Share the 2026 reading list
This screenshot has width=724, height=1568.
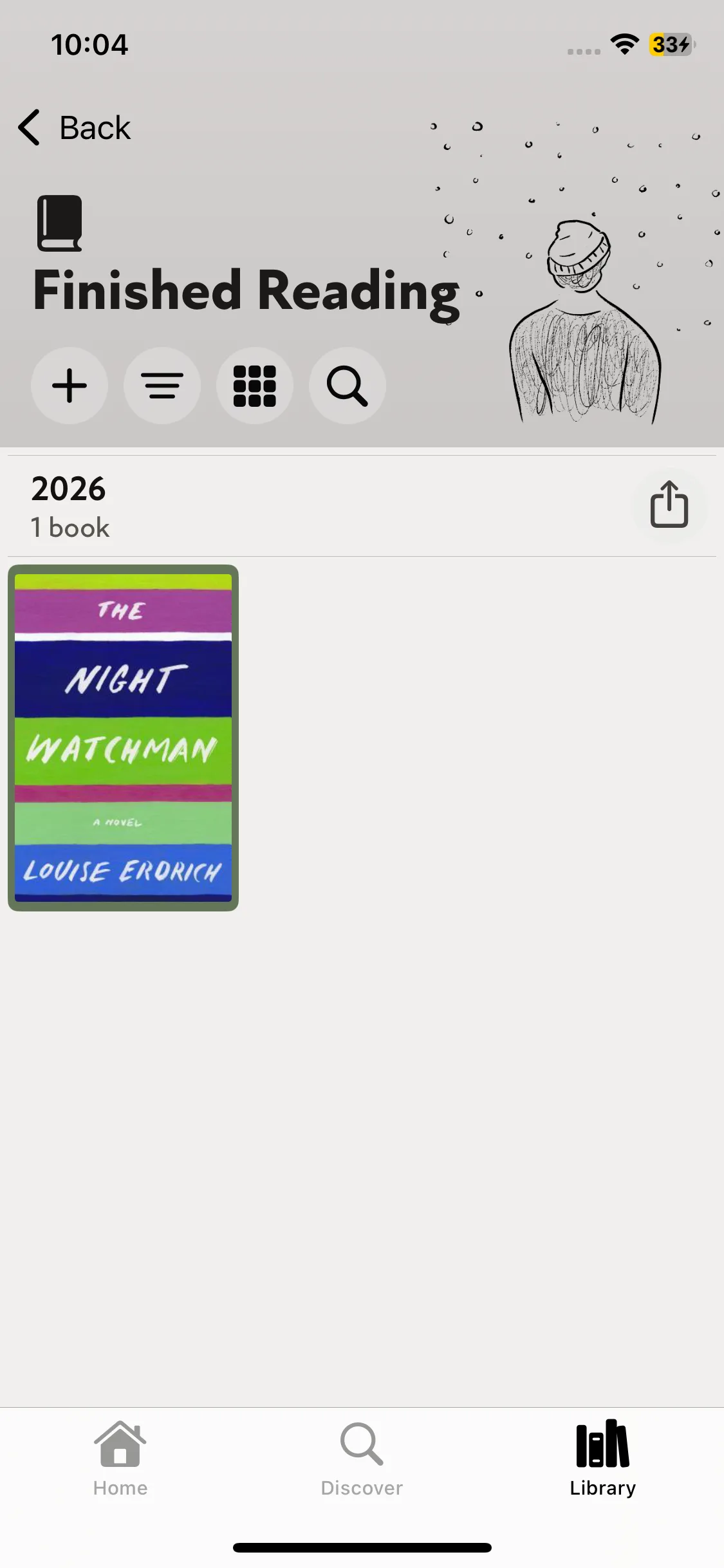pos(669,505)
